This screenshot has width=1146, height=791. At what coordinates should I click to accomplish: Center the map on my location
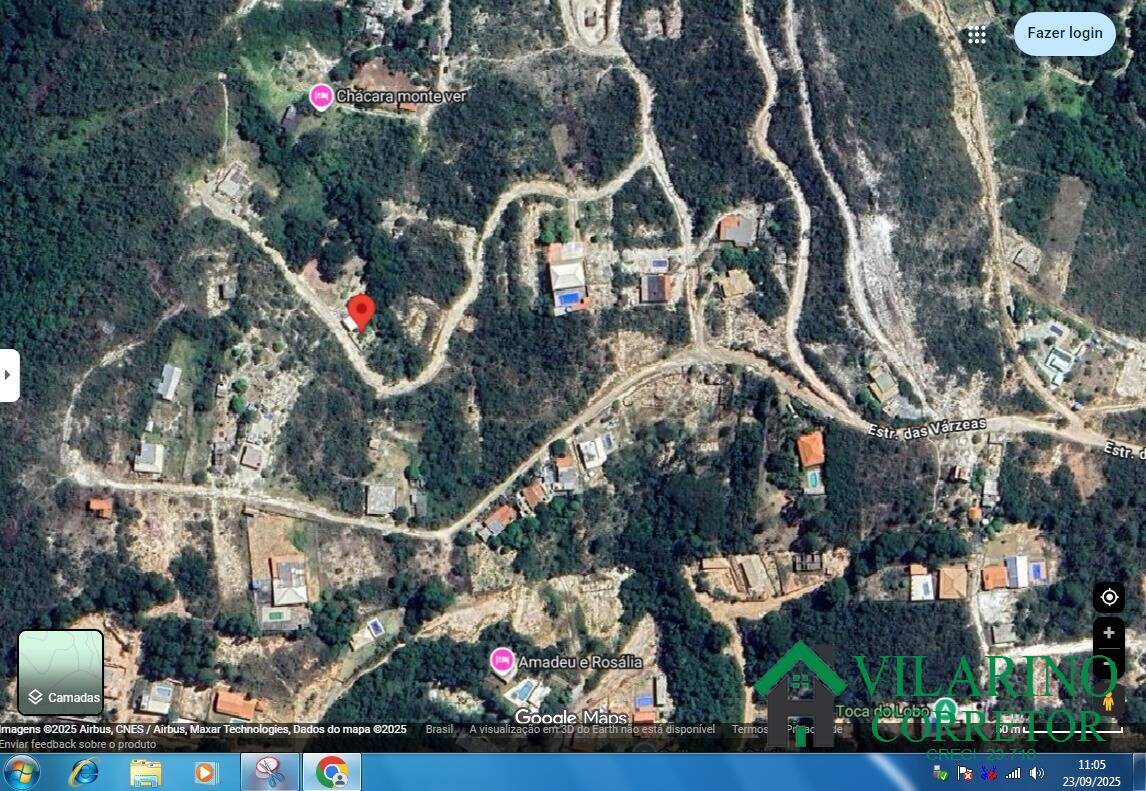click(1109, 597)
